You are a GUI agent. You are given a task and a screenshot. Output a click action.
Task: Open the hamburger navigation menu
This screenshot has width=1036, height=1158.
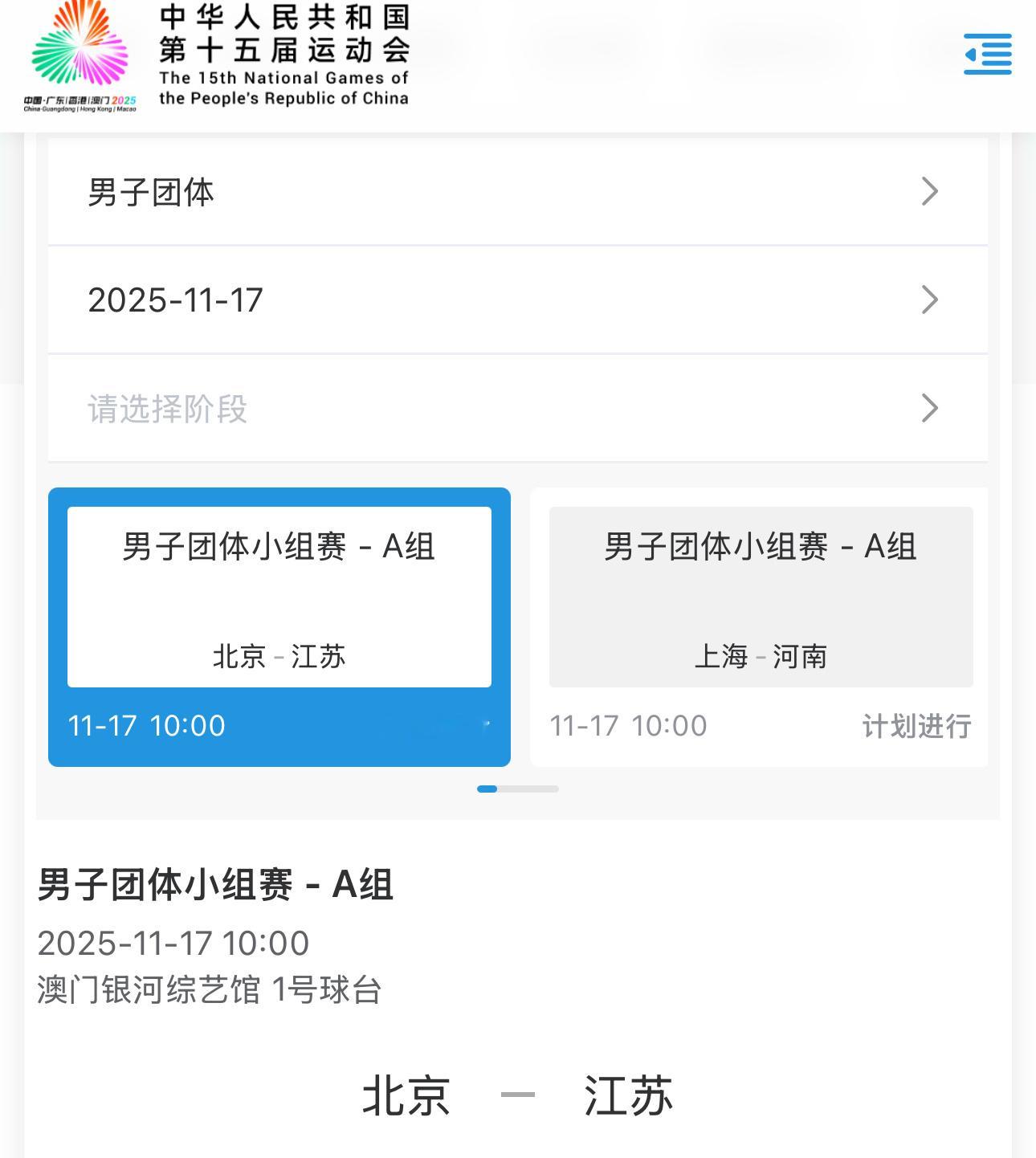987,56
